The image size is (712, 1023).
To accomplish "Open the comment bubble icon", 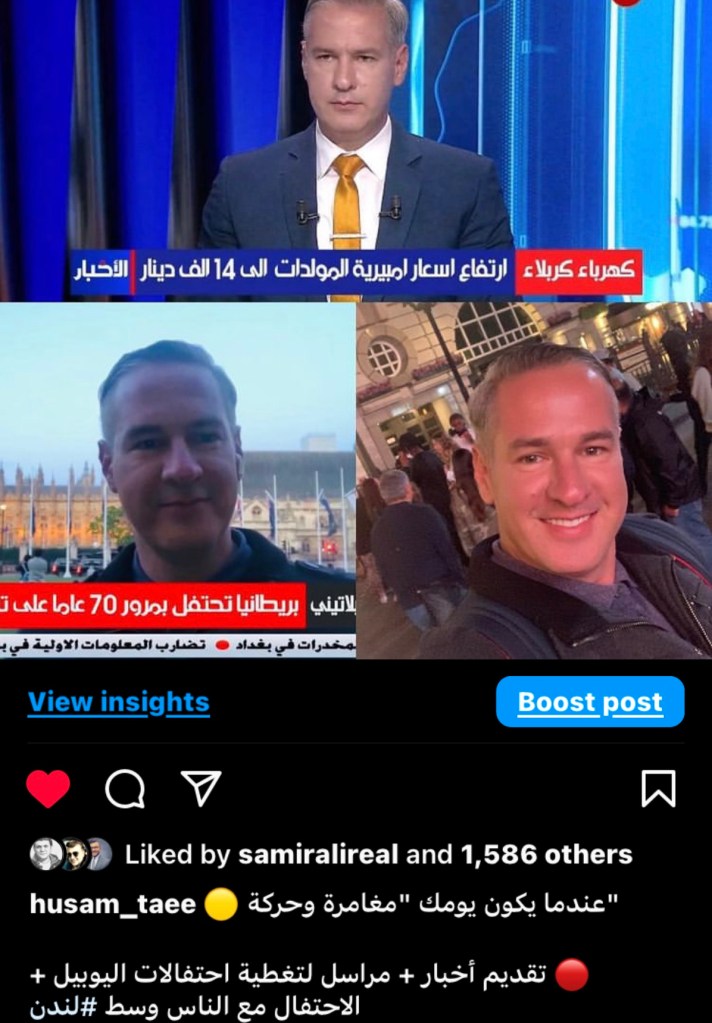I will tap(125, 789).
